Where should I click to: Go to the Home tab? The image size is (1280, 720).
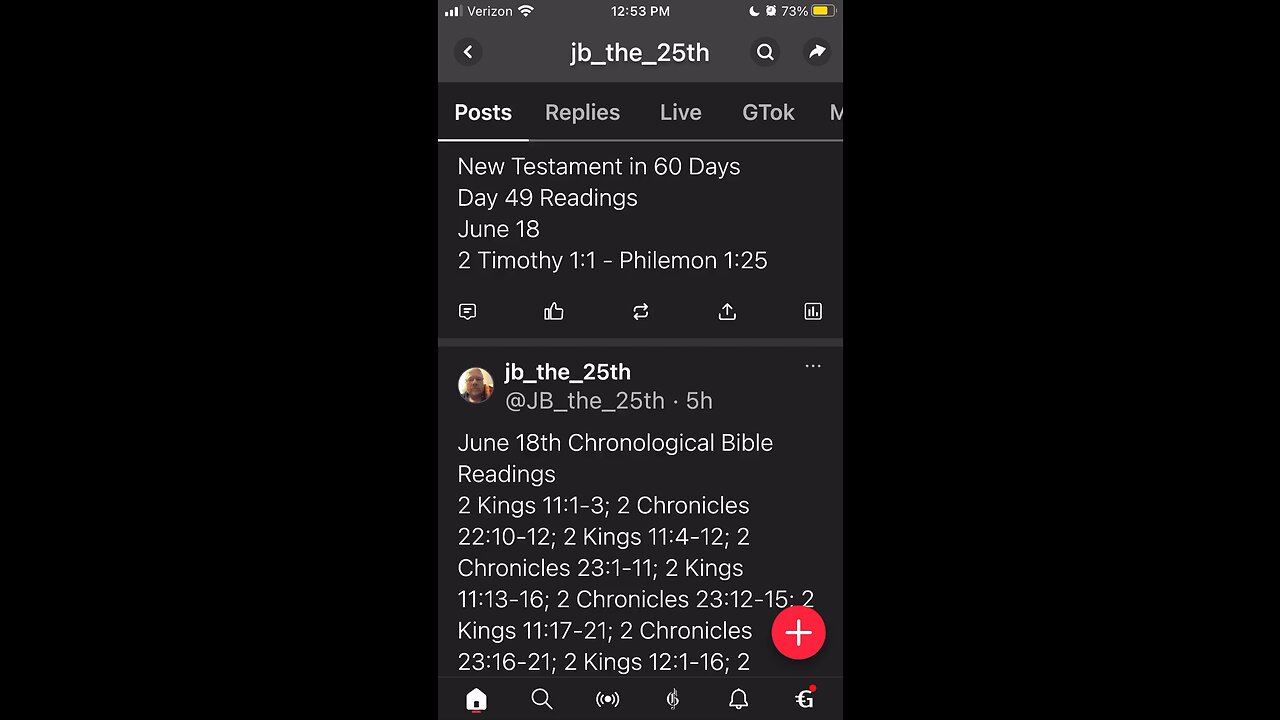click(x=476, y=700)
